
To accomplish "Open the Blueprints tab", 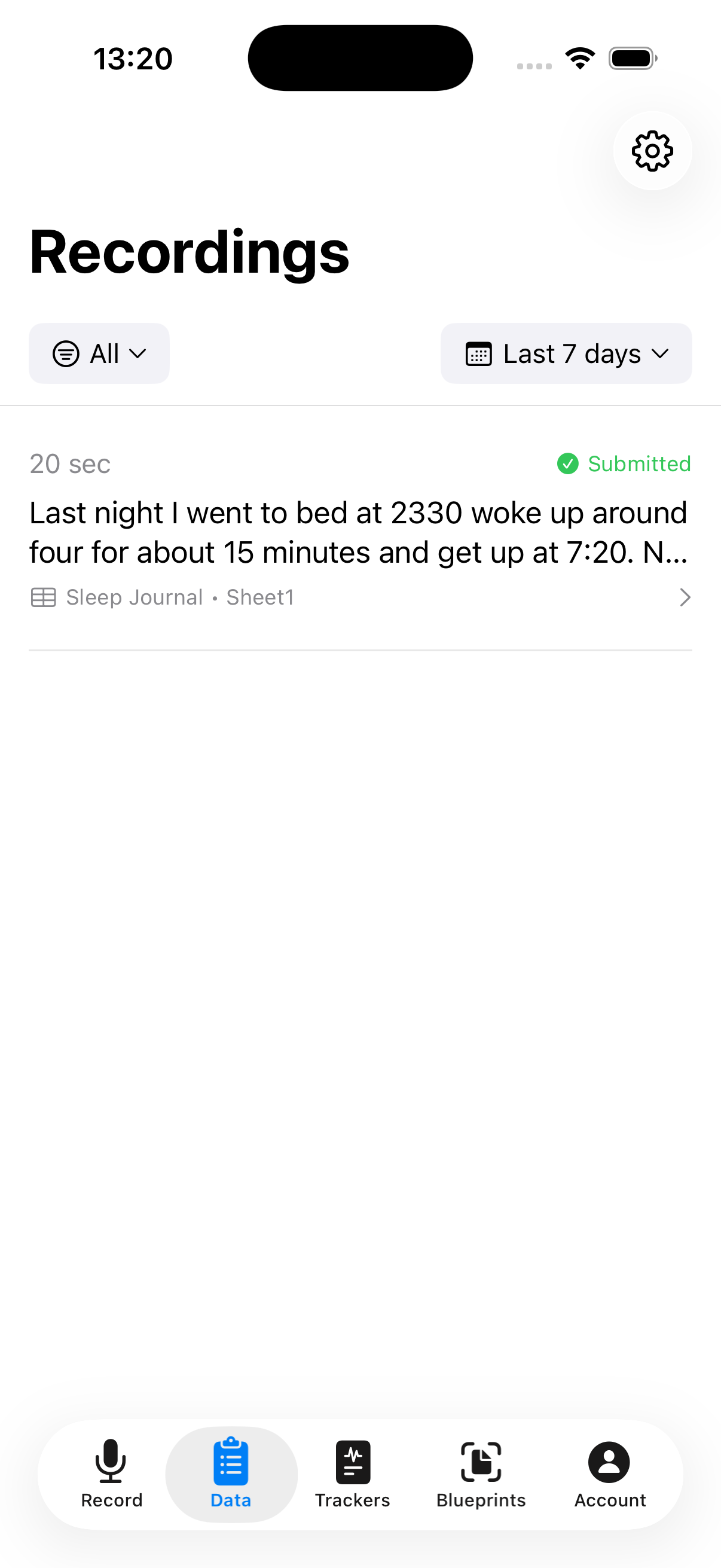I will click(x=481, y=1473).
